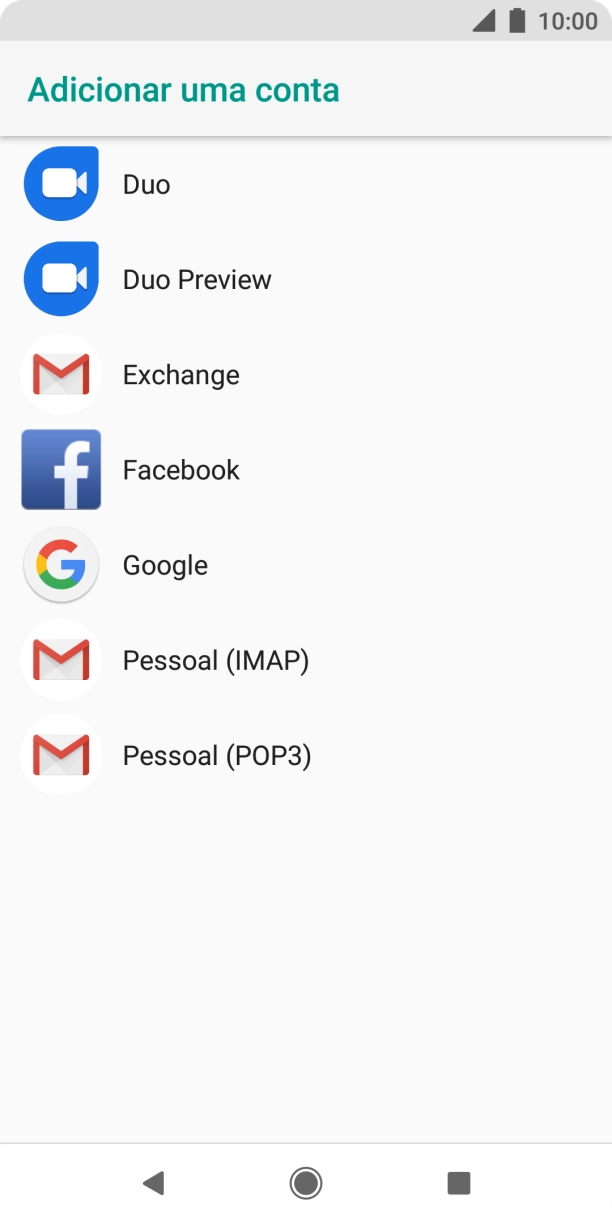Screen dimensions: 612x1224
Task: Select Pessoal (IMAP) account type
Action: [215, 660]
